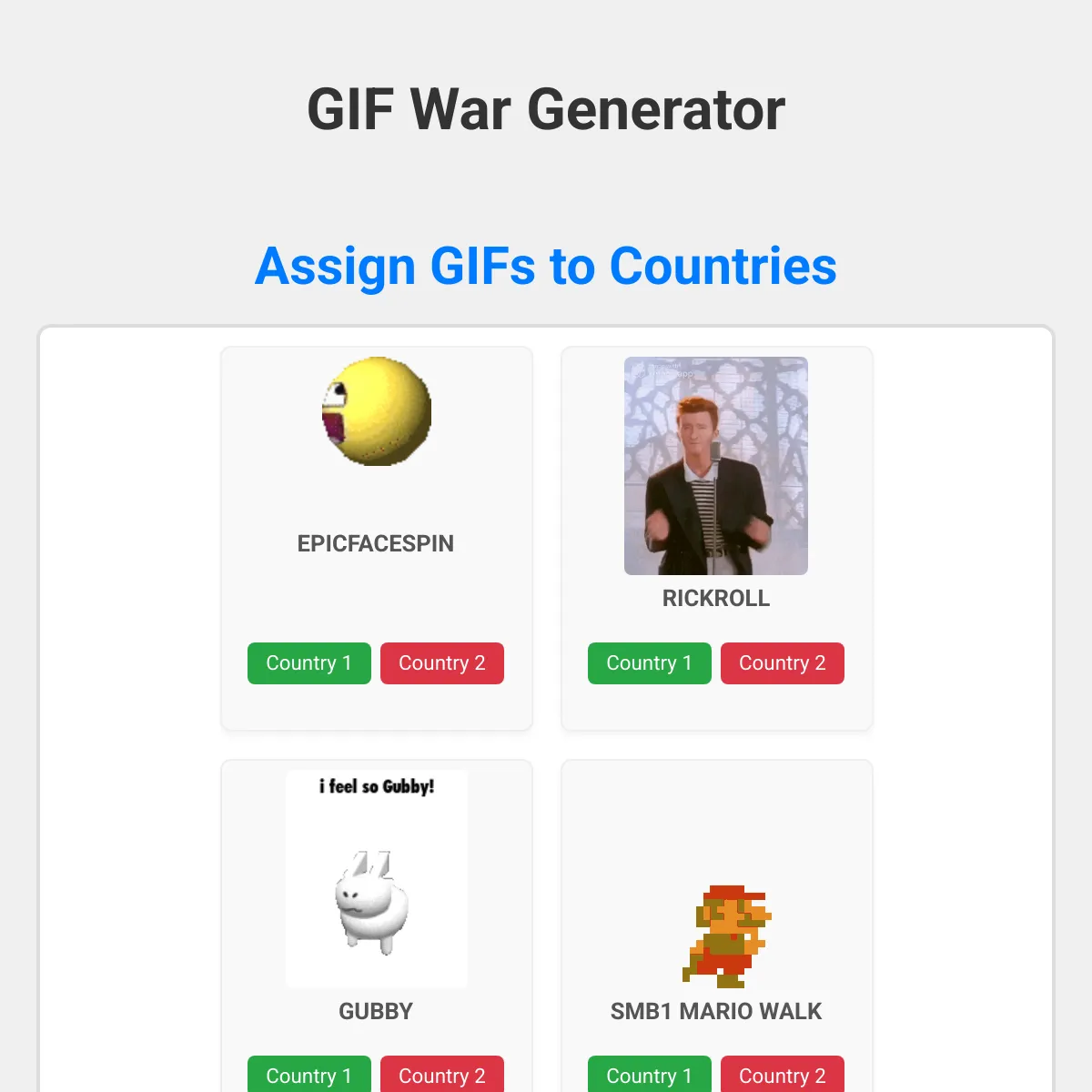The width and height of the screenshot is (1092, 1092).
Task: Assign EPICFACESPIN to Country 1
Action: tap(308, 662)
